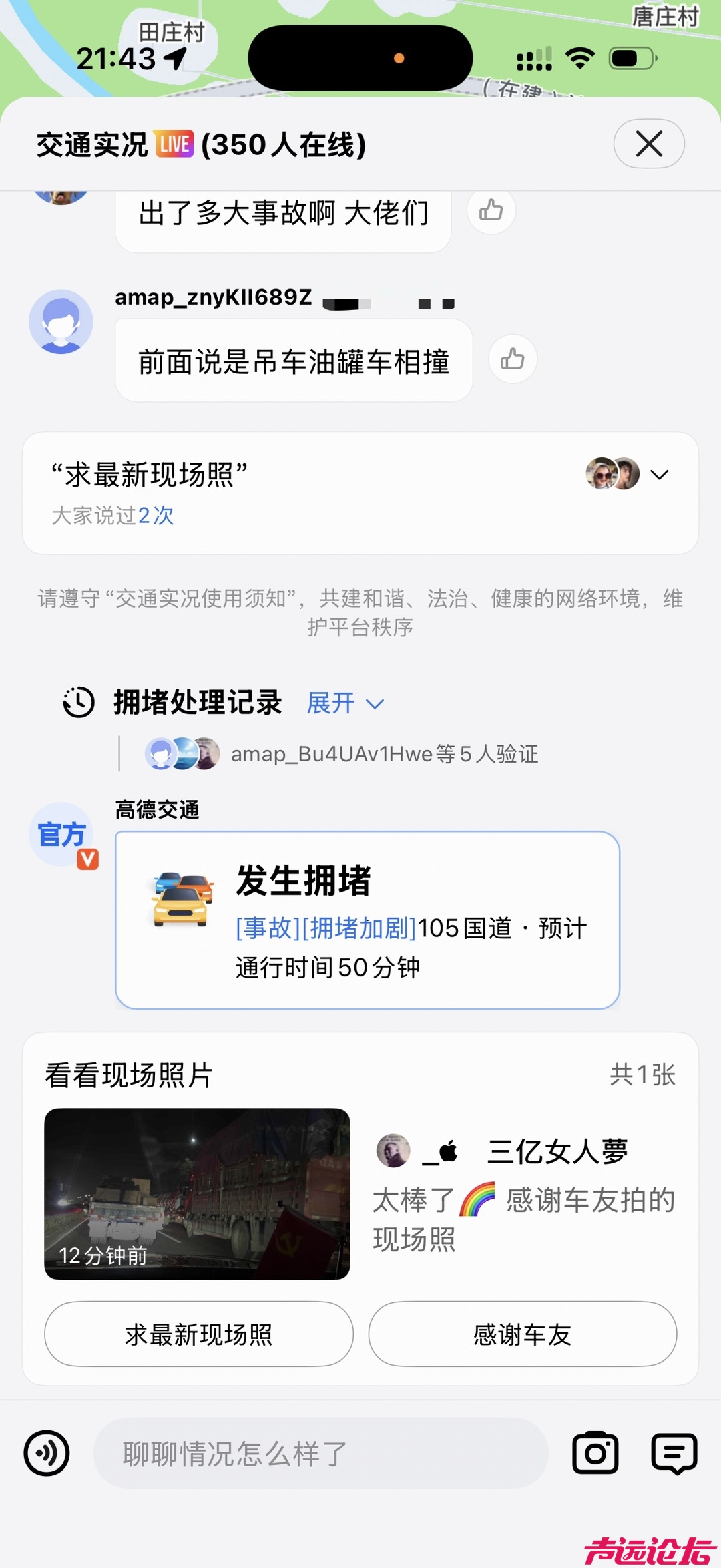
Task: Like the 前面说是吊车油罐车相撞 comment
Action: pyautogui.click(x=512, y=359)
